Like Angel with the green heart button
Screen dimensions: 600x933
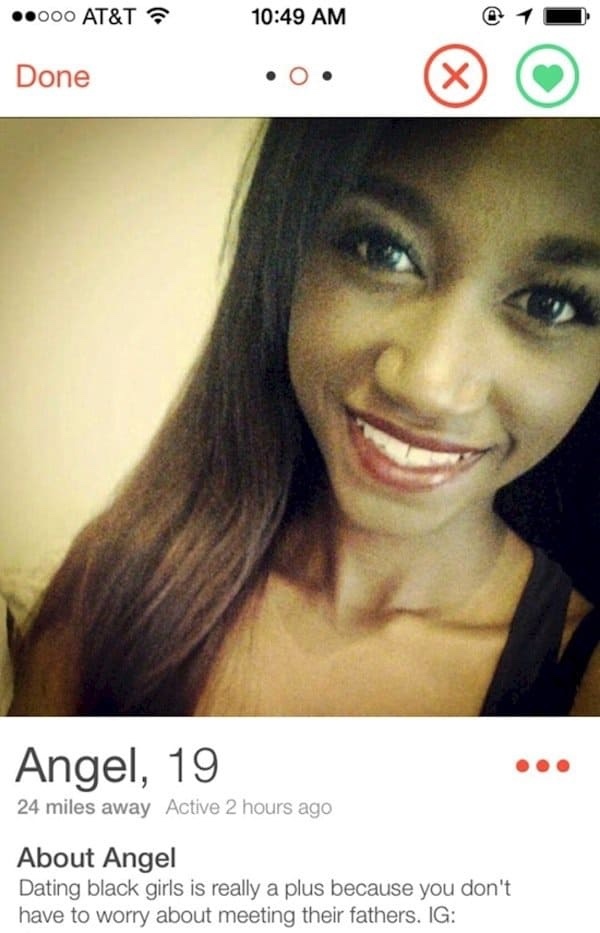coord(546,78)
